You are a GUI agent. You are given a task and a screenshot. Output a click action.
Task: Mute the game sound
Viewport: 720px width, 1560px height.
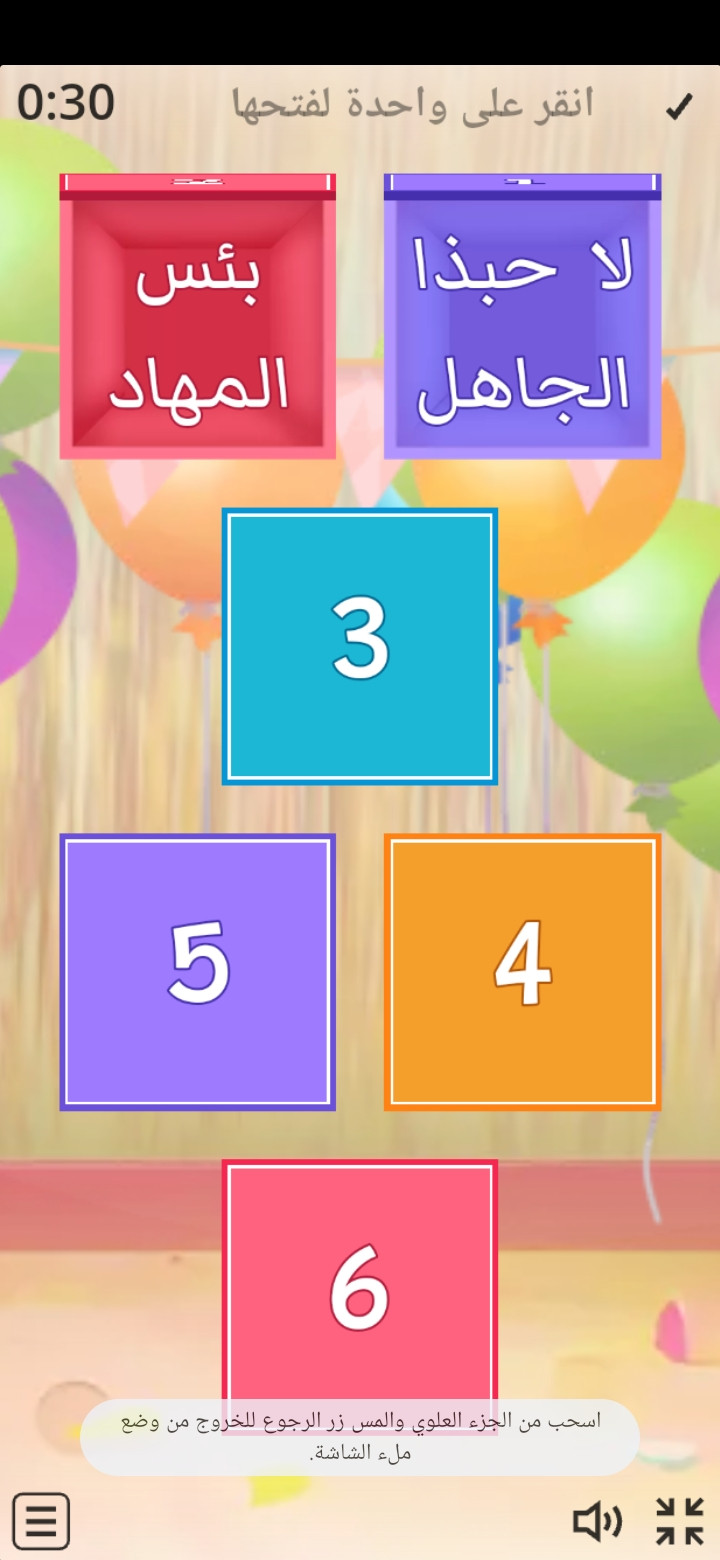597,1521
